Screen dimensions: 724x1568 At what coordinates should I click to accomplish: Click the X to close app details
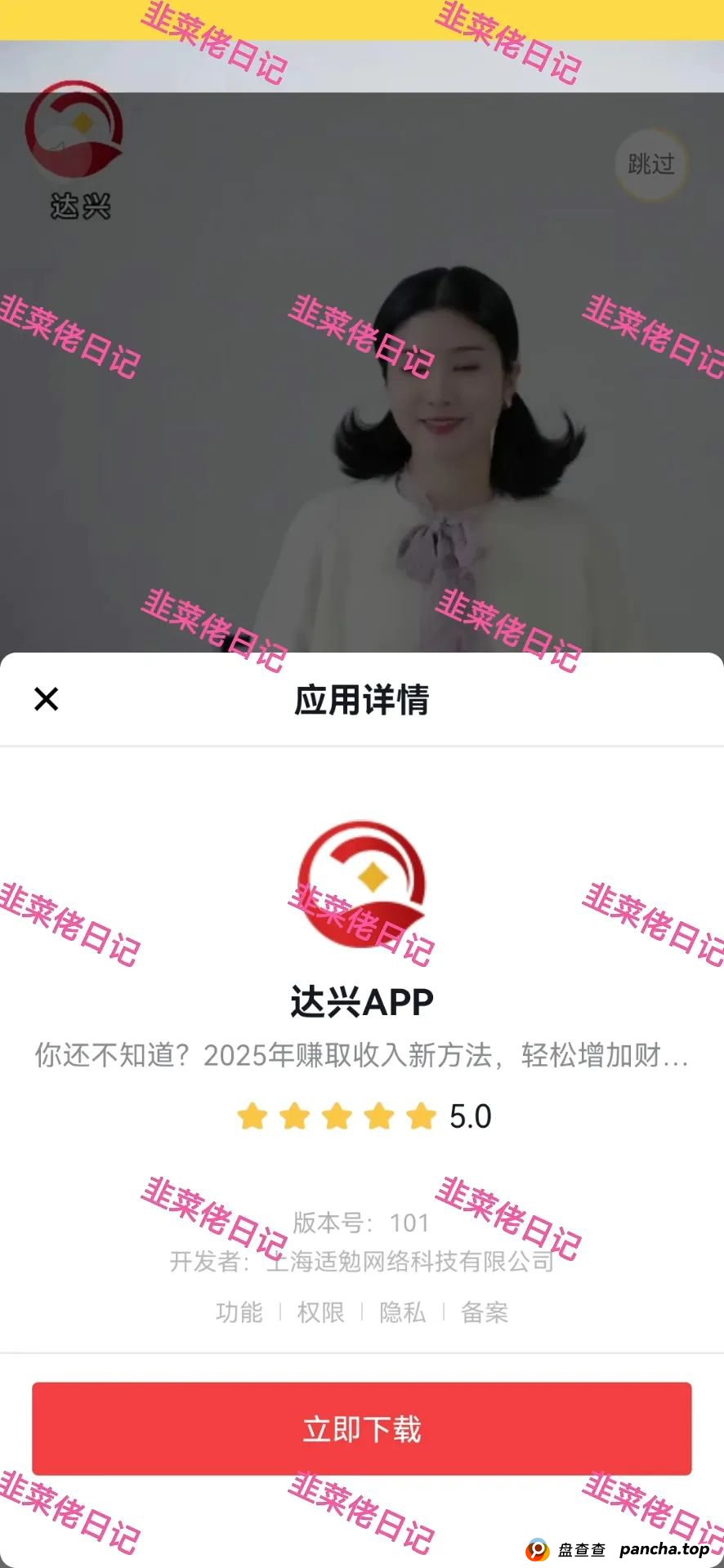pyautogui.click(x=45, y=699)
